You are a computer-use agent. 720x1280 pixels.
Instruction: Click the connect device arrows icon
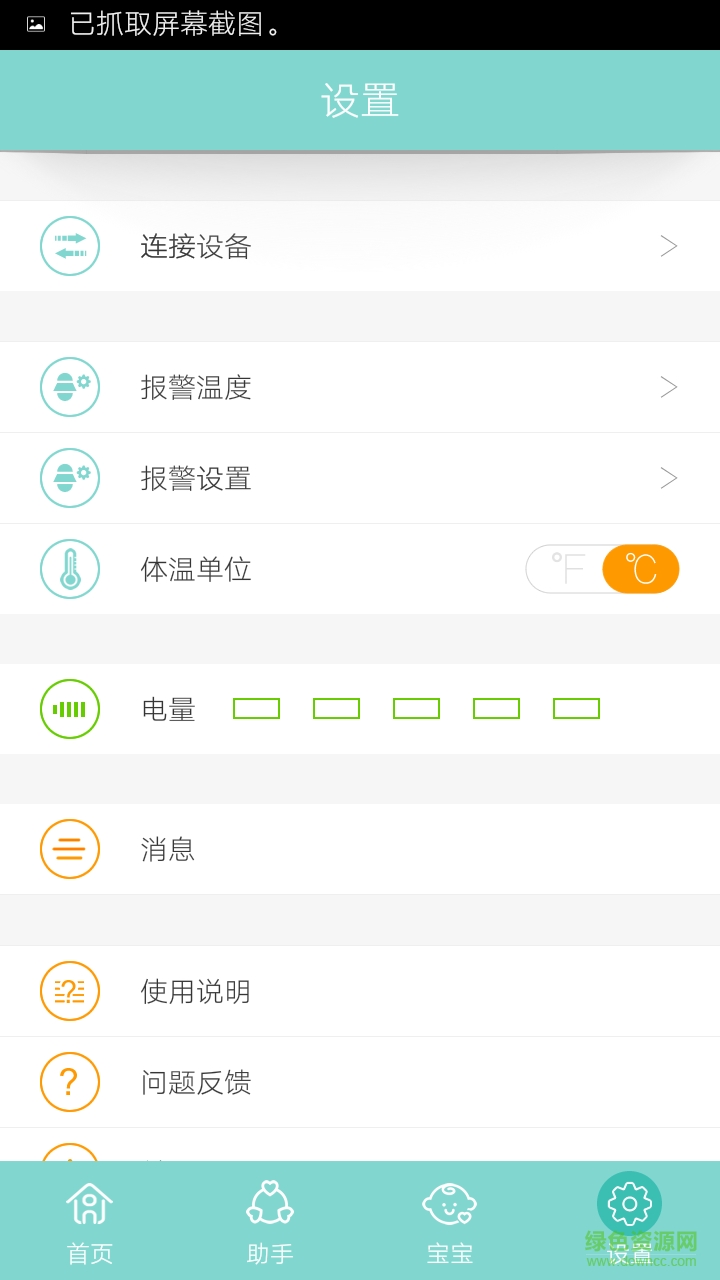[x=69, y=246]
